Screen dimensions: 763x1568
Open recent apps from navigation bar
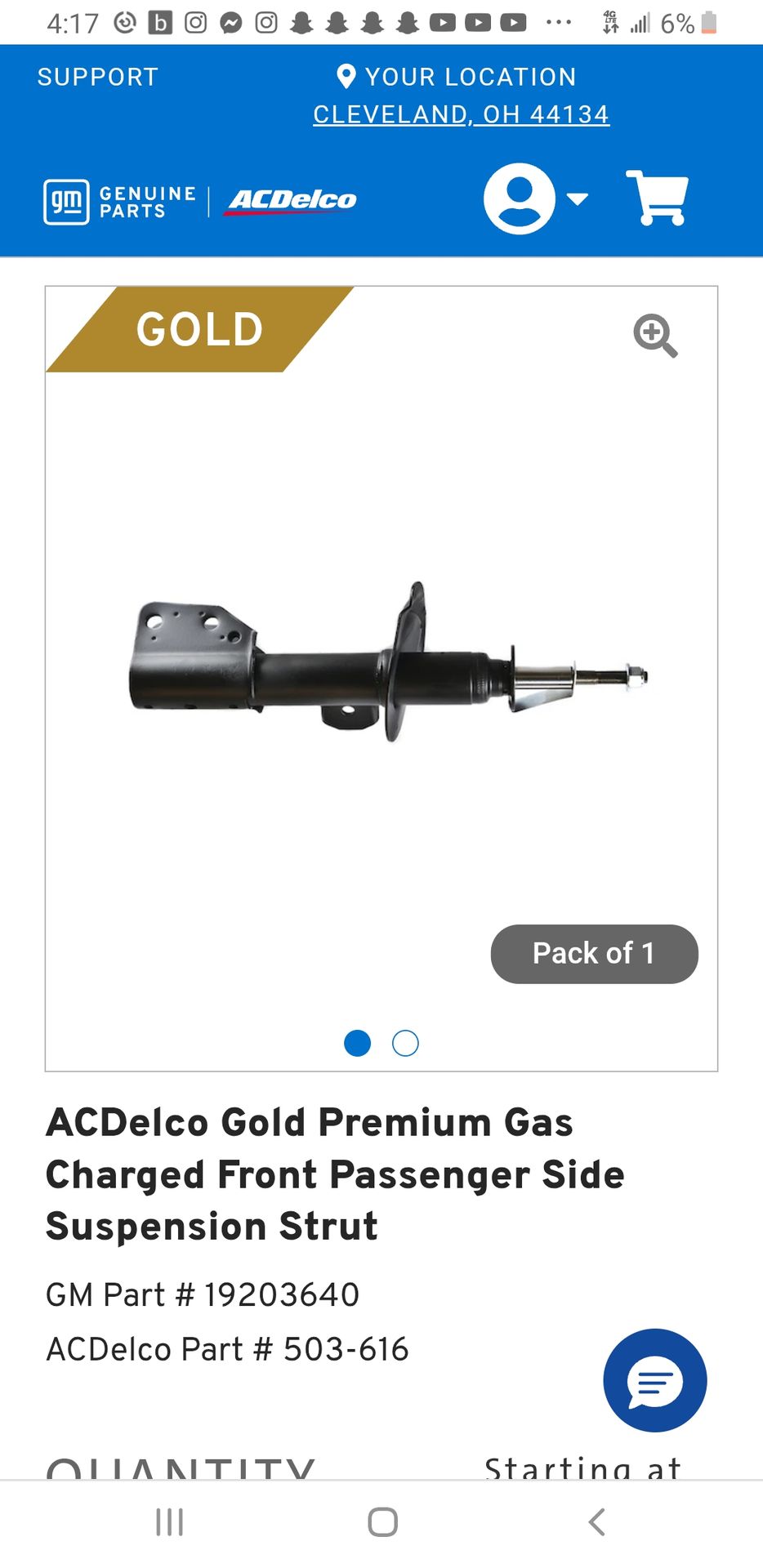(169, 1522)
